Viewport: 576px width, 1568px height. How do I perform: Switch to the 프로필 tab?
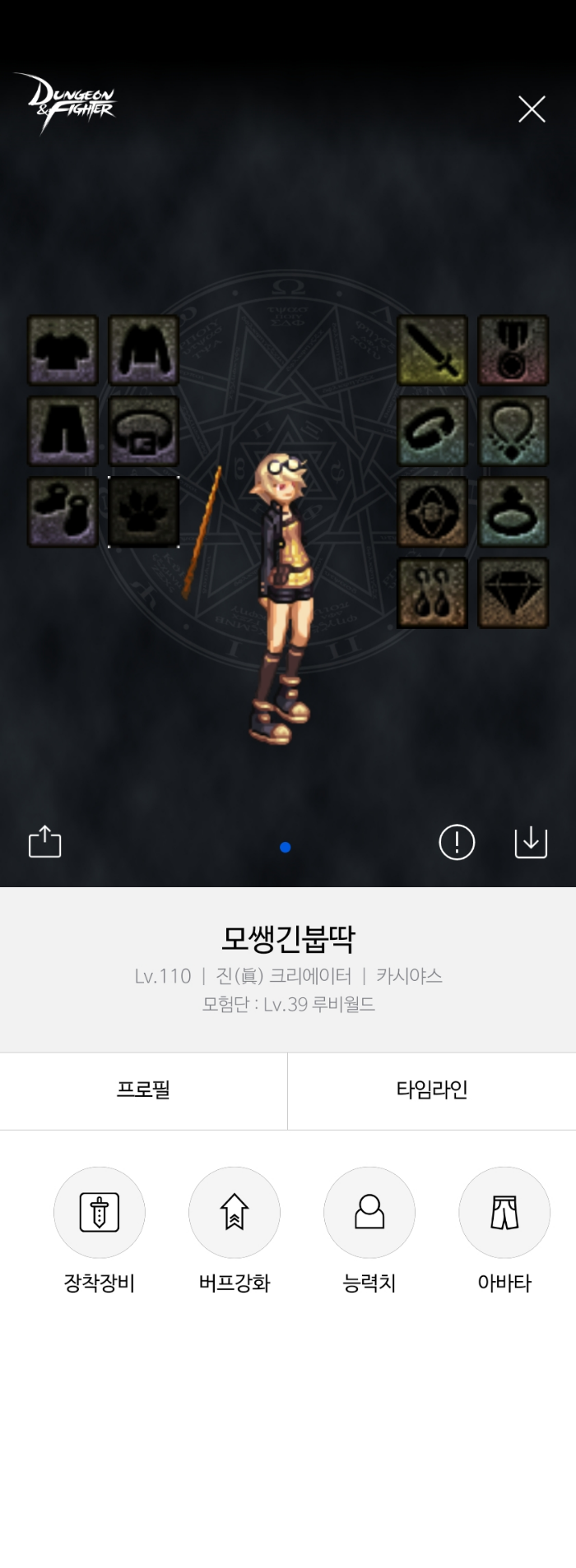[143, 1090]
